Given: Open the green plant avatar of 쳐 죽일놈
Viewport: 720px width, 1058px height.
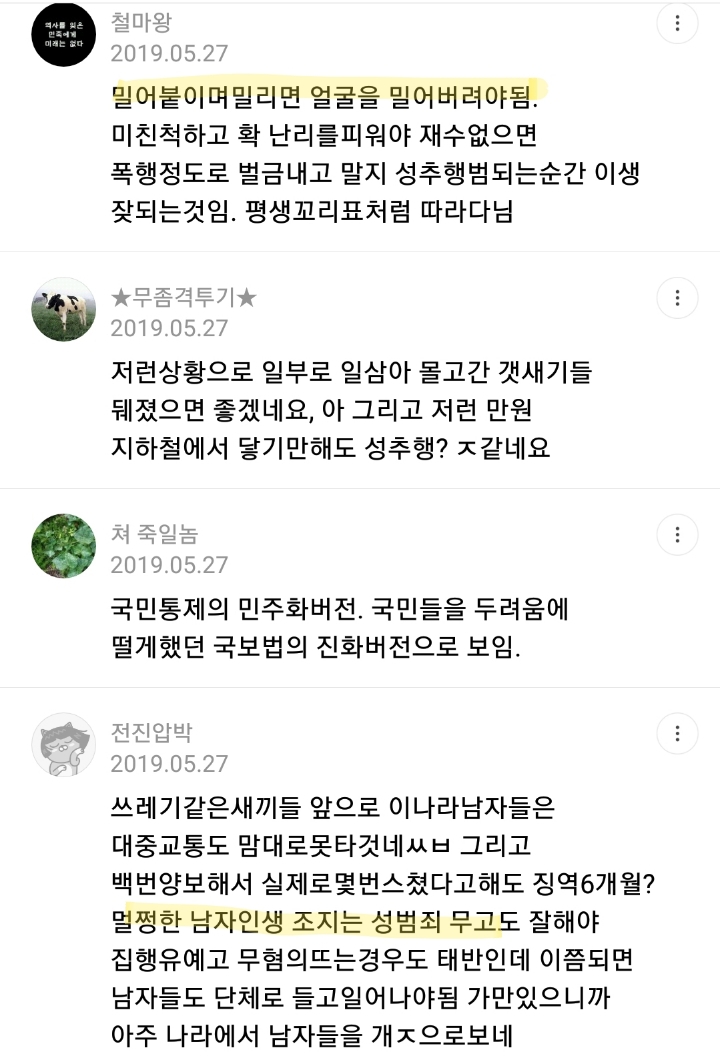Looking at the screenshot, I should pyautogui.click(x=63, y=546).
